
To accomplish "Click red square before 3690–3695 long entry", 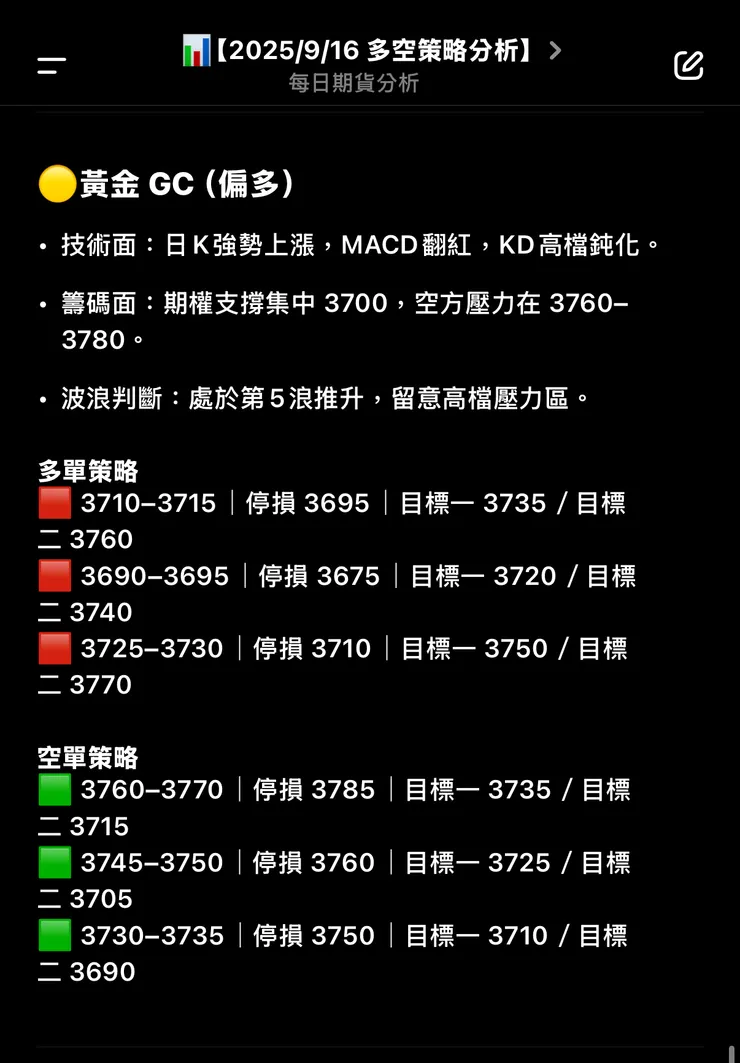I will (54, 576).
